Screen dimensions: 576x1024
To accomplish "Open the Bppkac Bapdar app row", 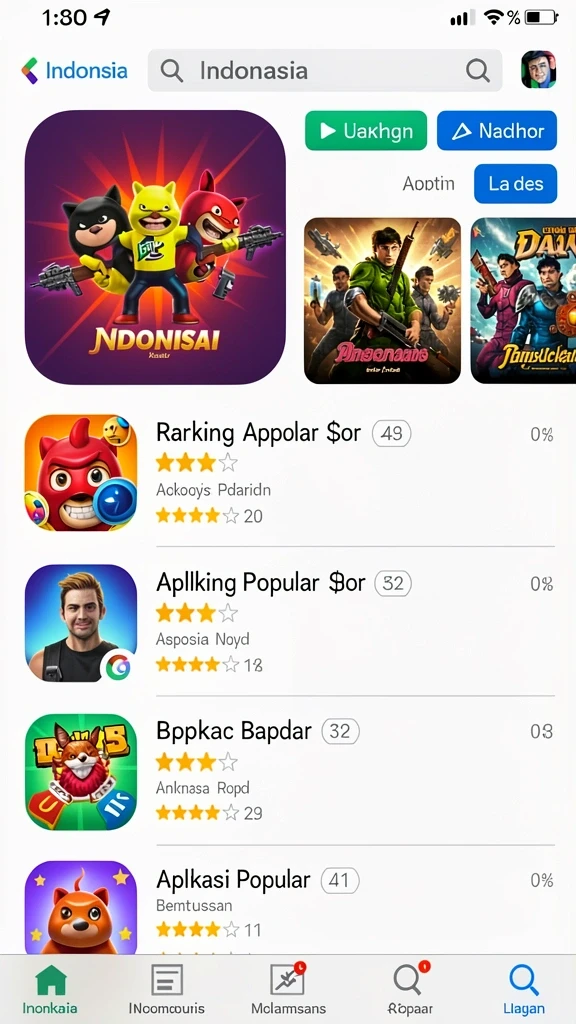I will (289, 771).
